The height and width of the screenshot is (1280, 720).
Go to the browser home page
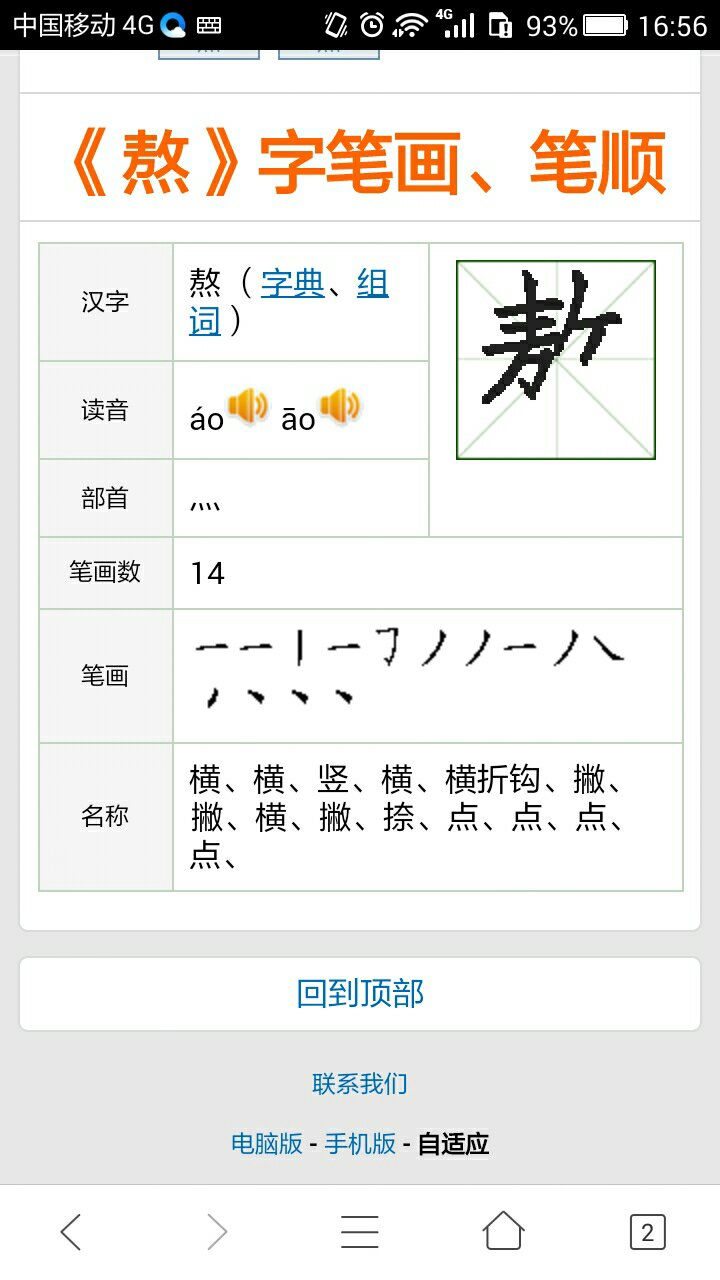[x=504, y=1232]
